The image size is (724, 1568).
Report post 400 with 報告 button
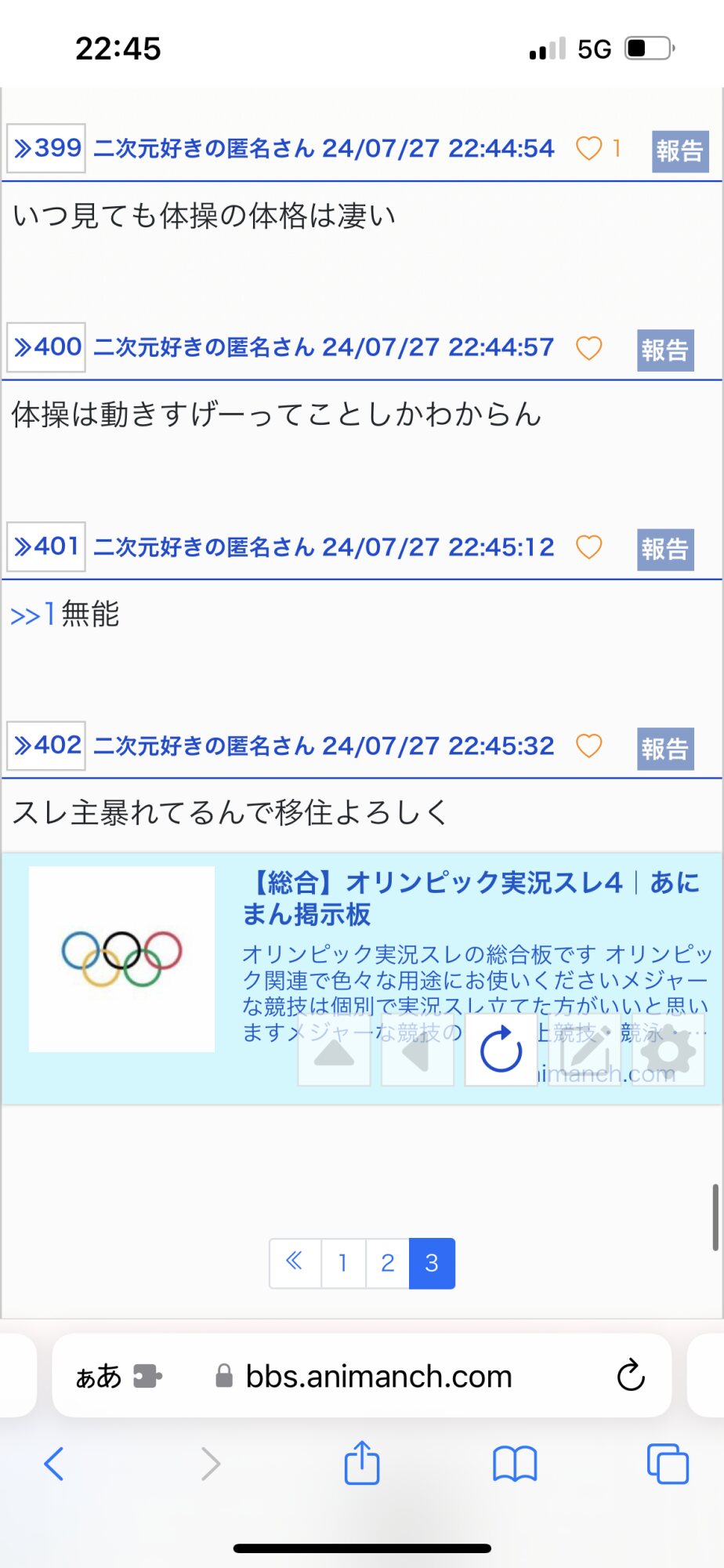(665, 350)
